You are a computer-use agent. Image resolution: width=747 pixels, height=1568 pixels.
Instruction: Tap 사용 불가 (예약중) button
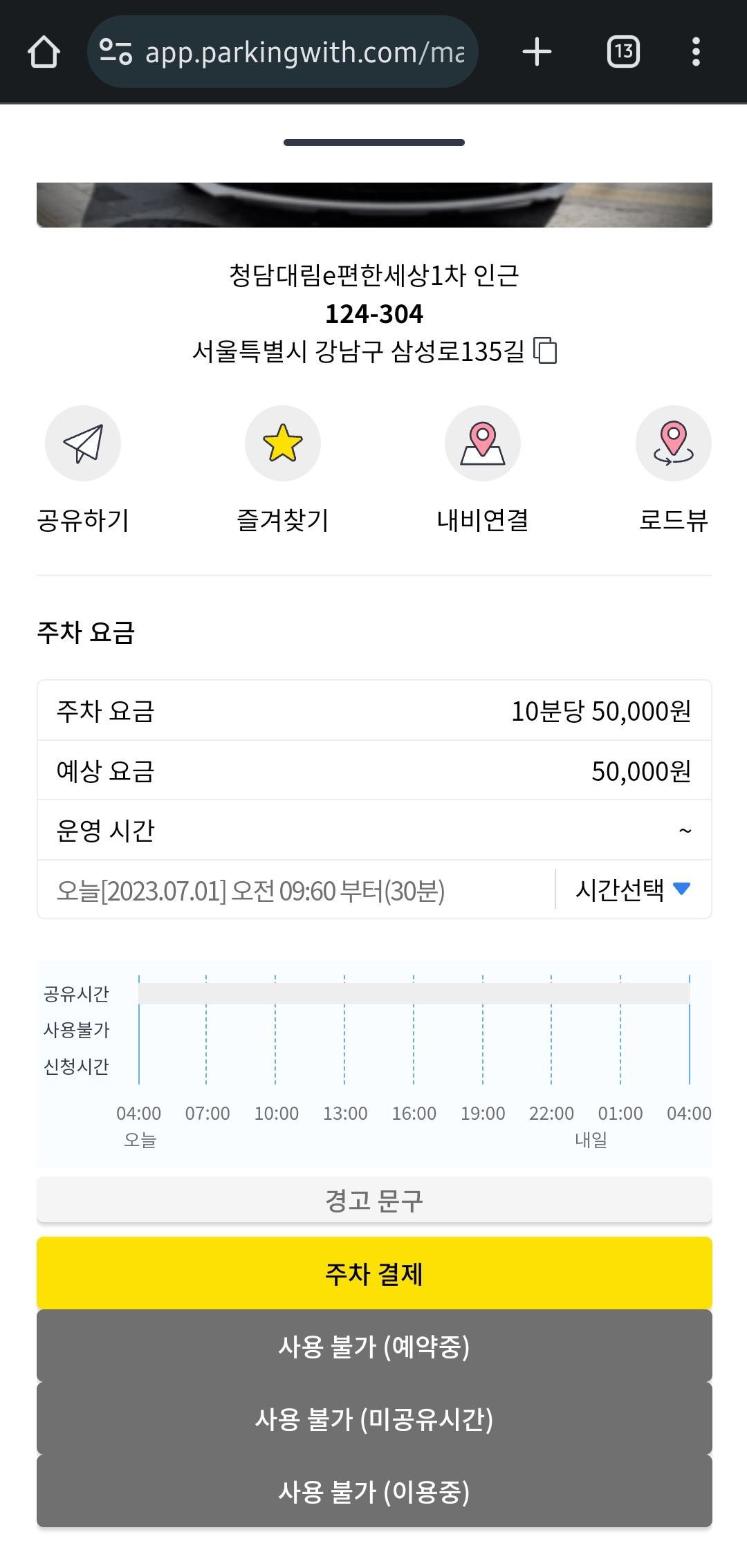[374, 1346]
